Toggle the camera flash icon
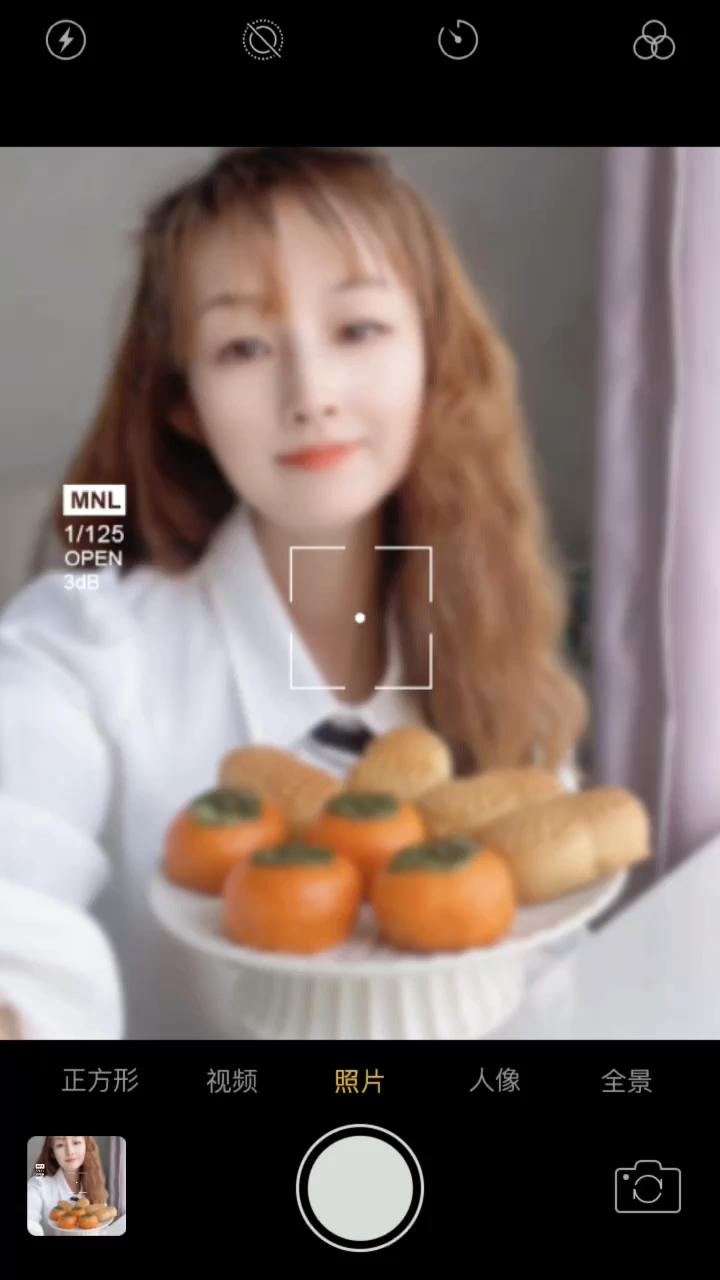 pyautogui.click(x=66, y=41)
